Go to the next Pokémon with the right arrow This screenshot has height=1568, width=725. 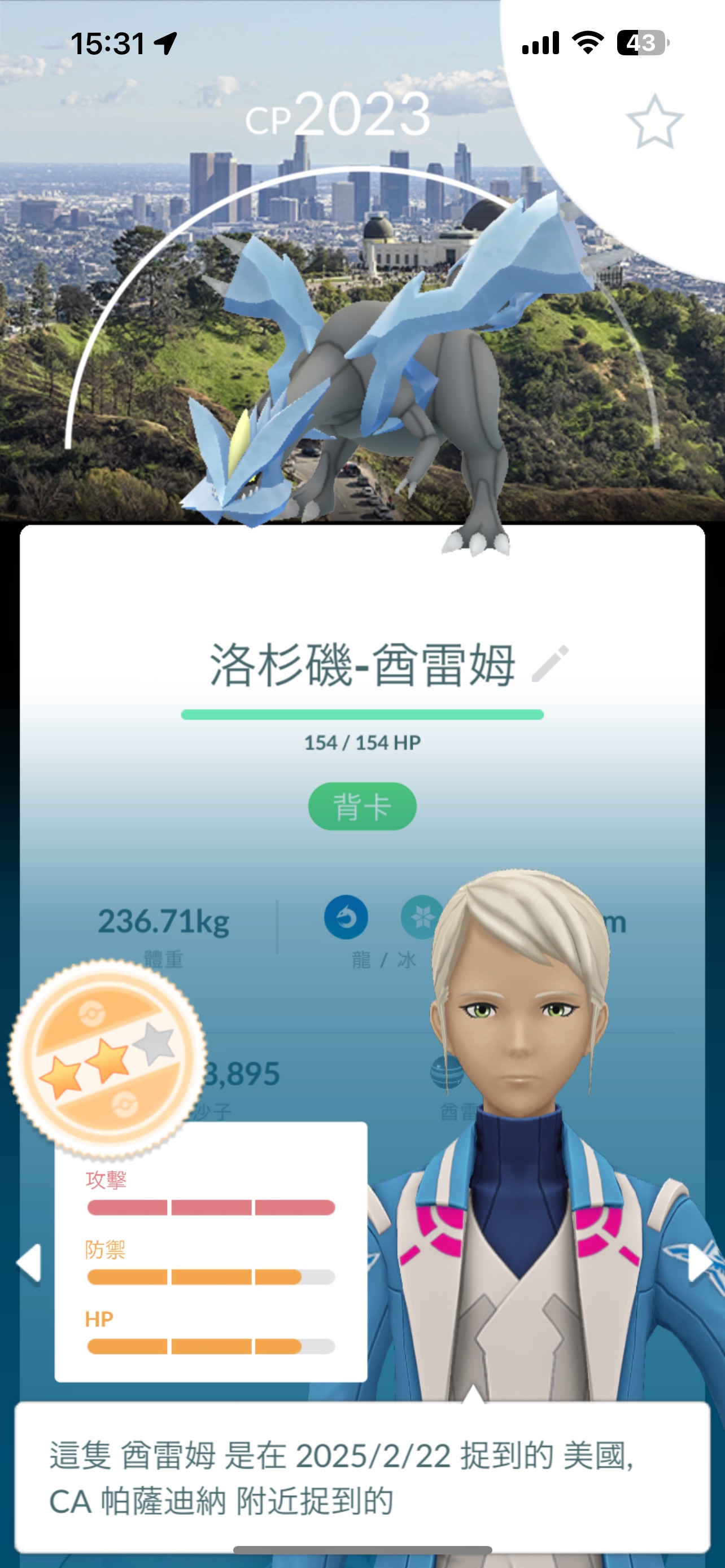(x=698, y=1263)
